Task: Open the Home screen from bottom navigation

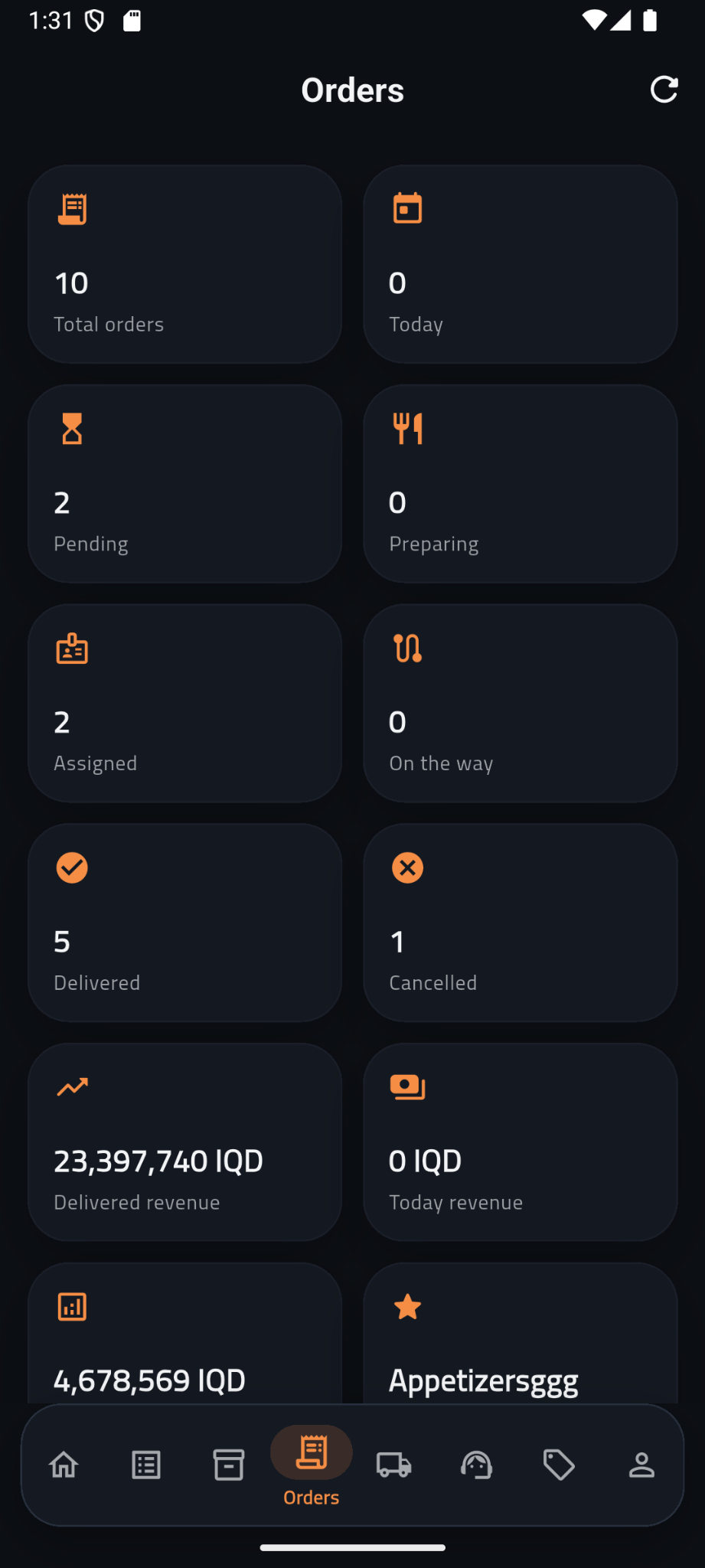Action: click(x=64, y=1465)
